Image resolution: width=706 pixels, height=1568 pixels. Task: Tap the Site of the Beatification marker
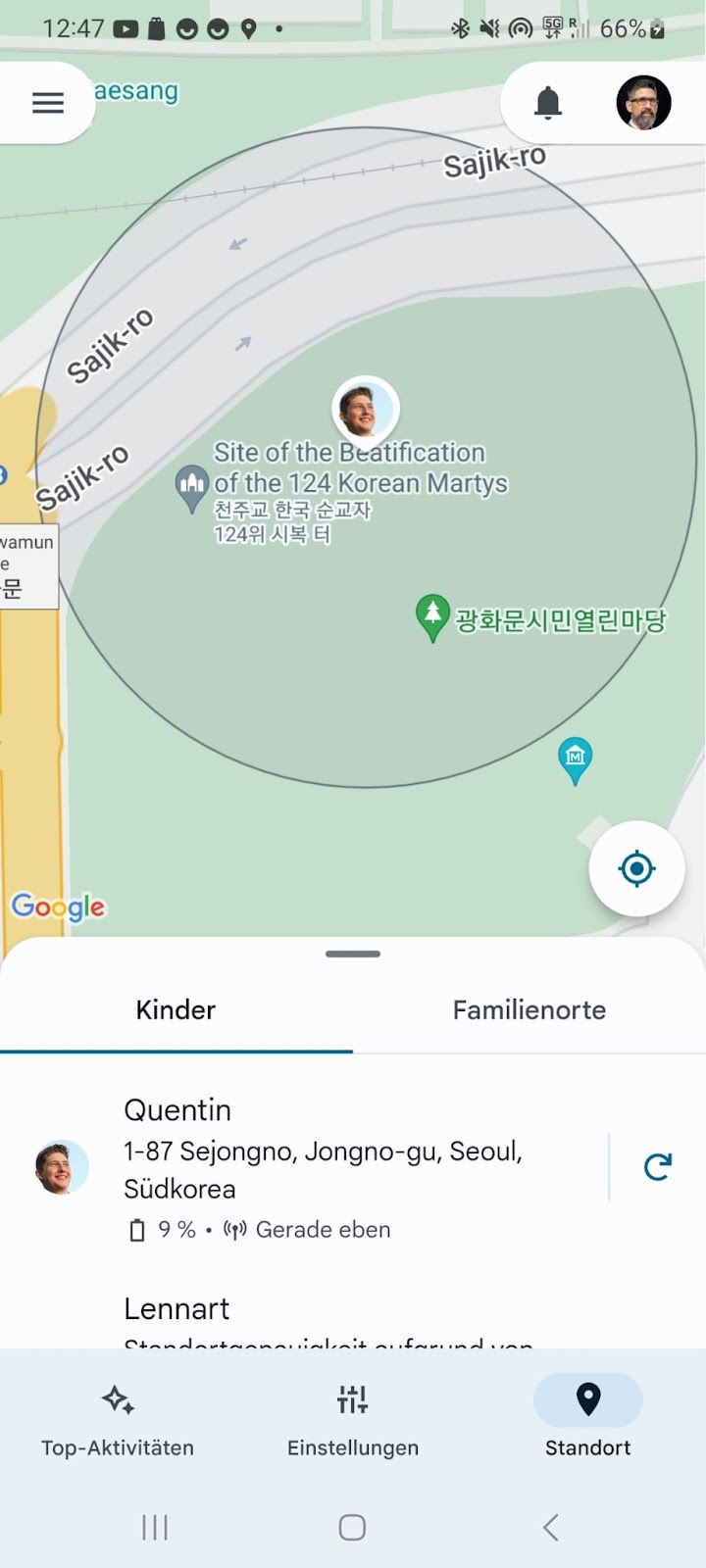tap(192, 487)
